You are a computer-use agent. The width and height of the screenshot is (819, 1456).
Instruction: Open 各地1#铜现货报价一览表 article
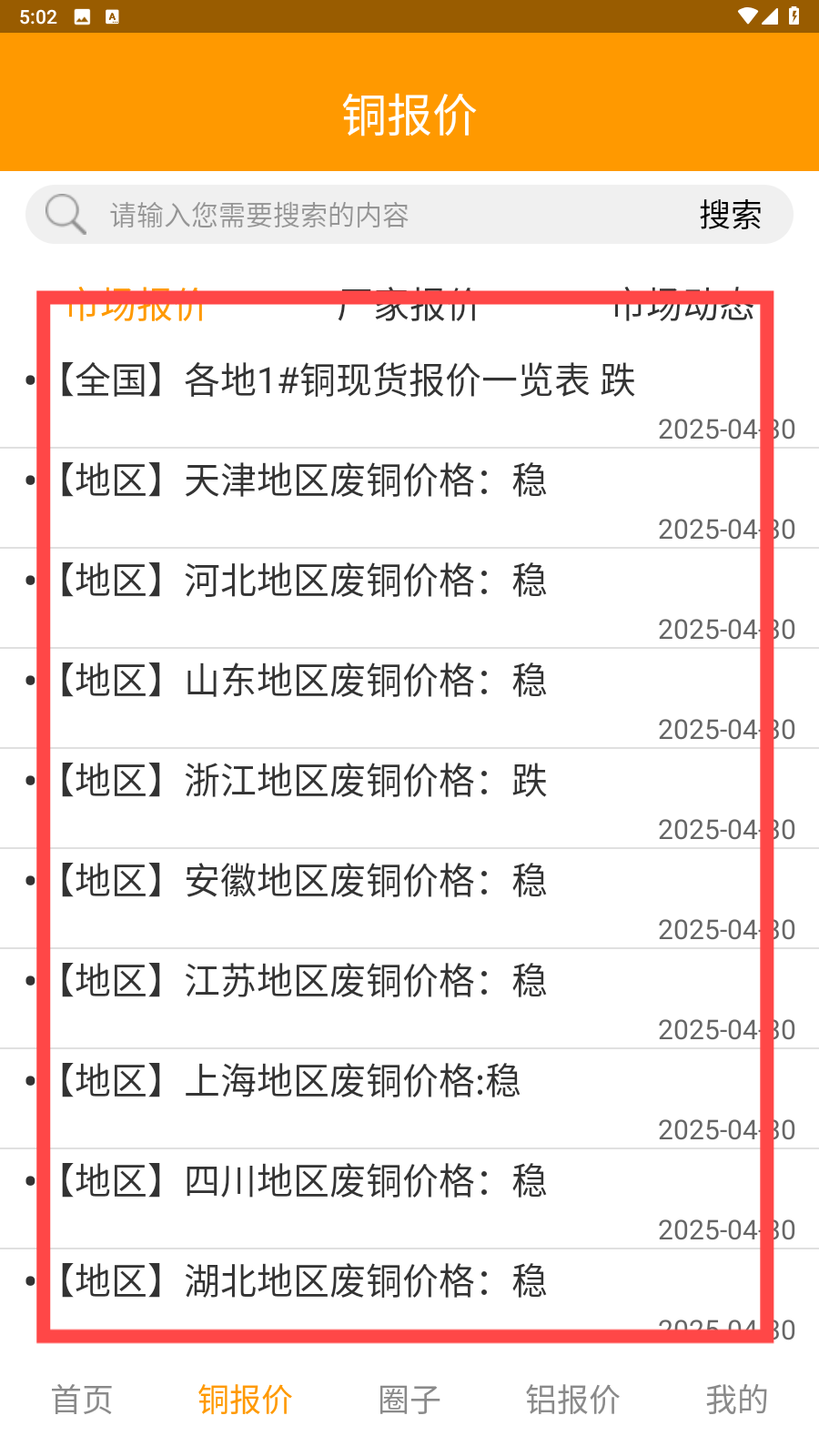(409, 399)
